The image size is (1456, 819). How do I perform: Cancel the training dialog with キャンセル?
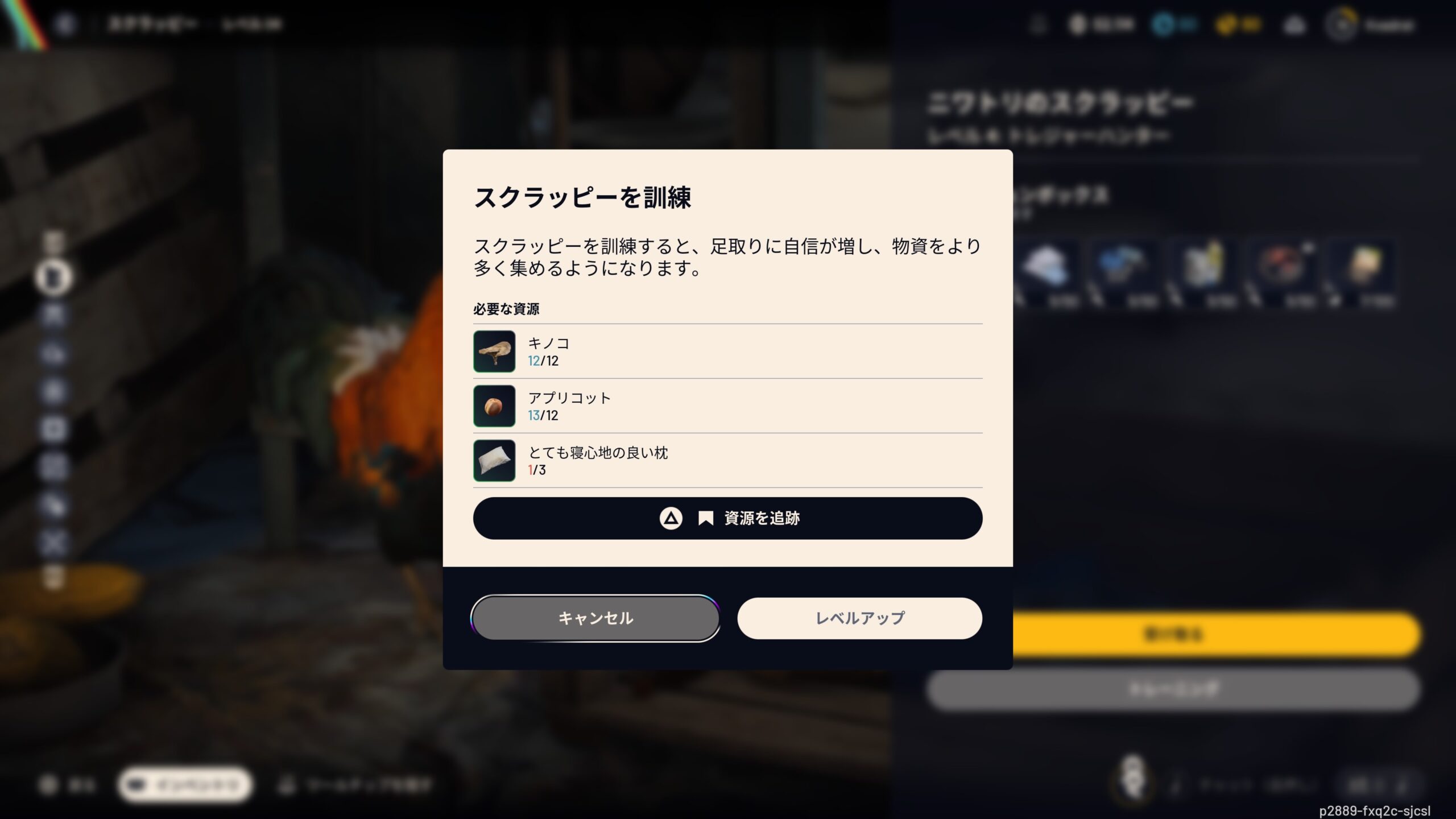click(595, 618)
